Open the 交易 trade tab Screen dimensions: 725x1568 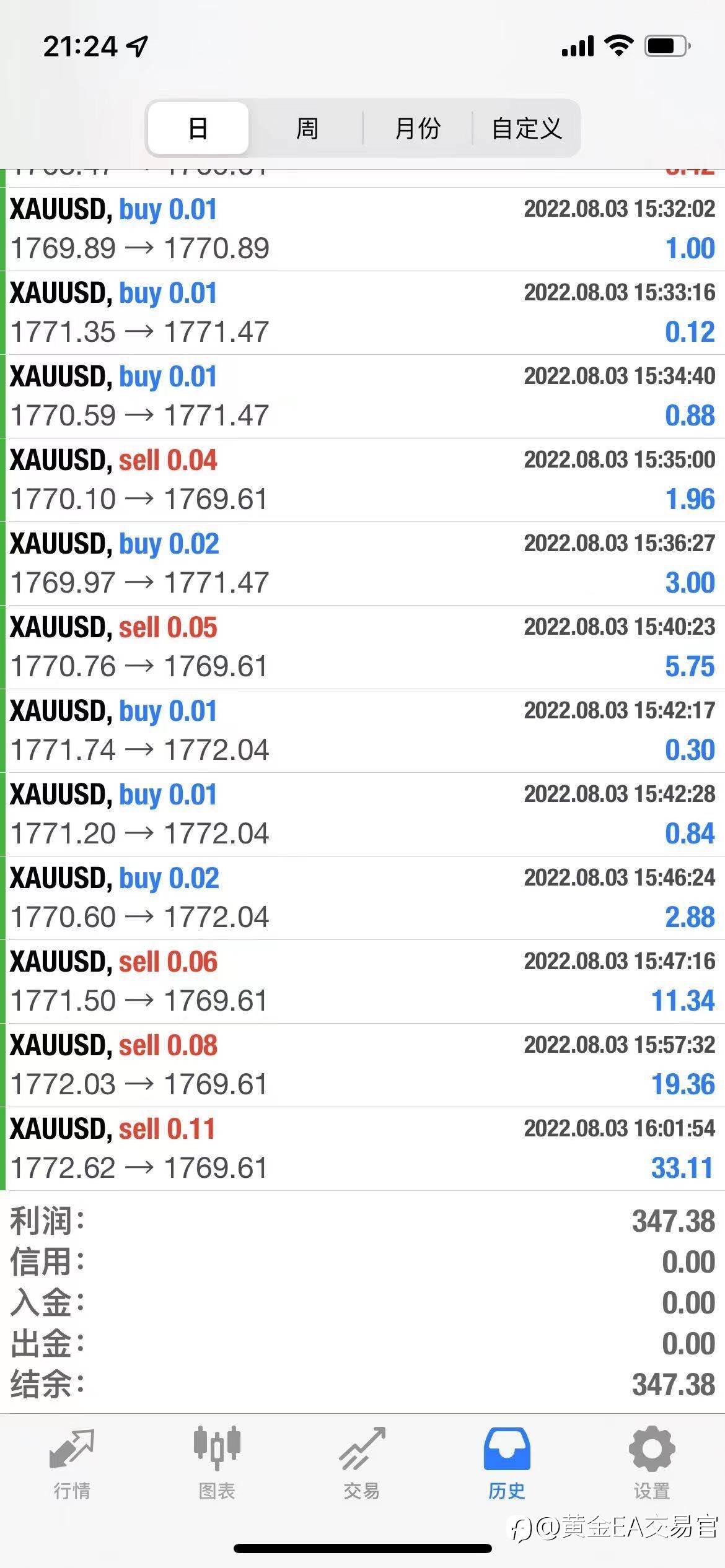coord(362,1464)
